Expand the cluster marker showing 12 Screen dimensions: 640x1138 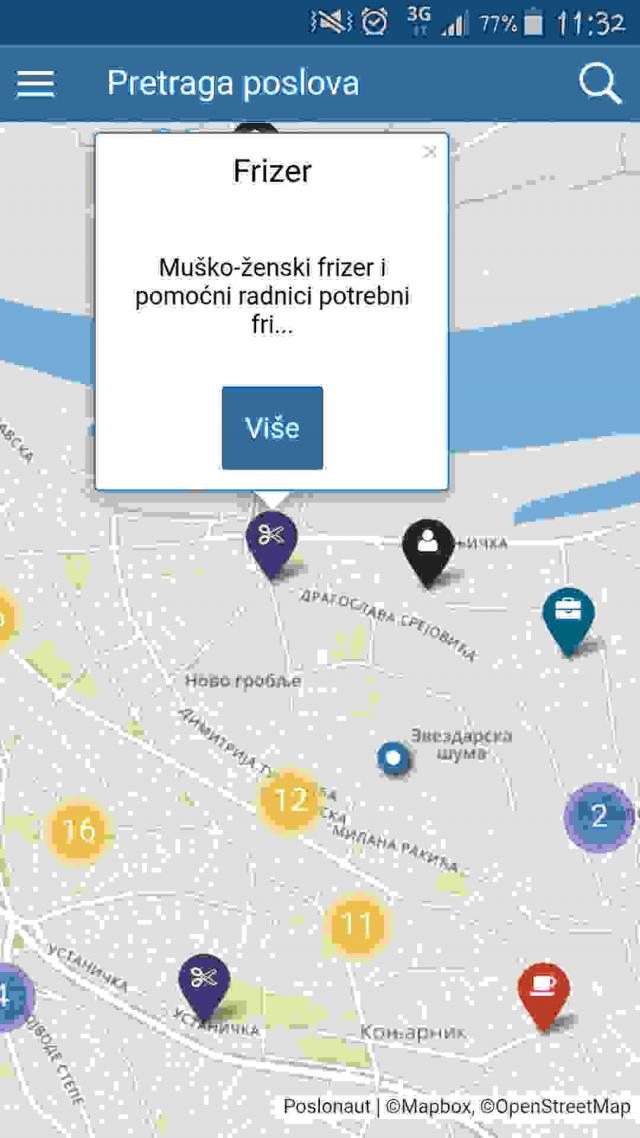click(x=290, y=800)
